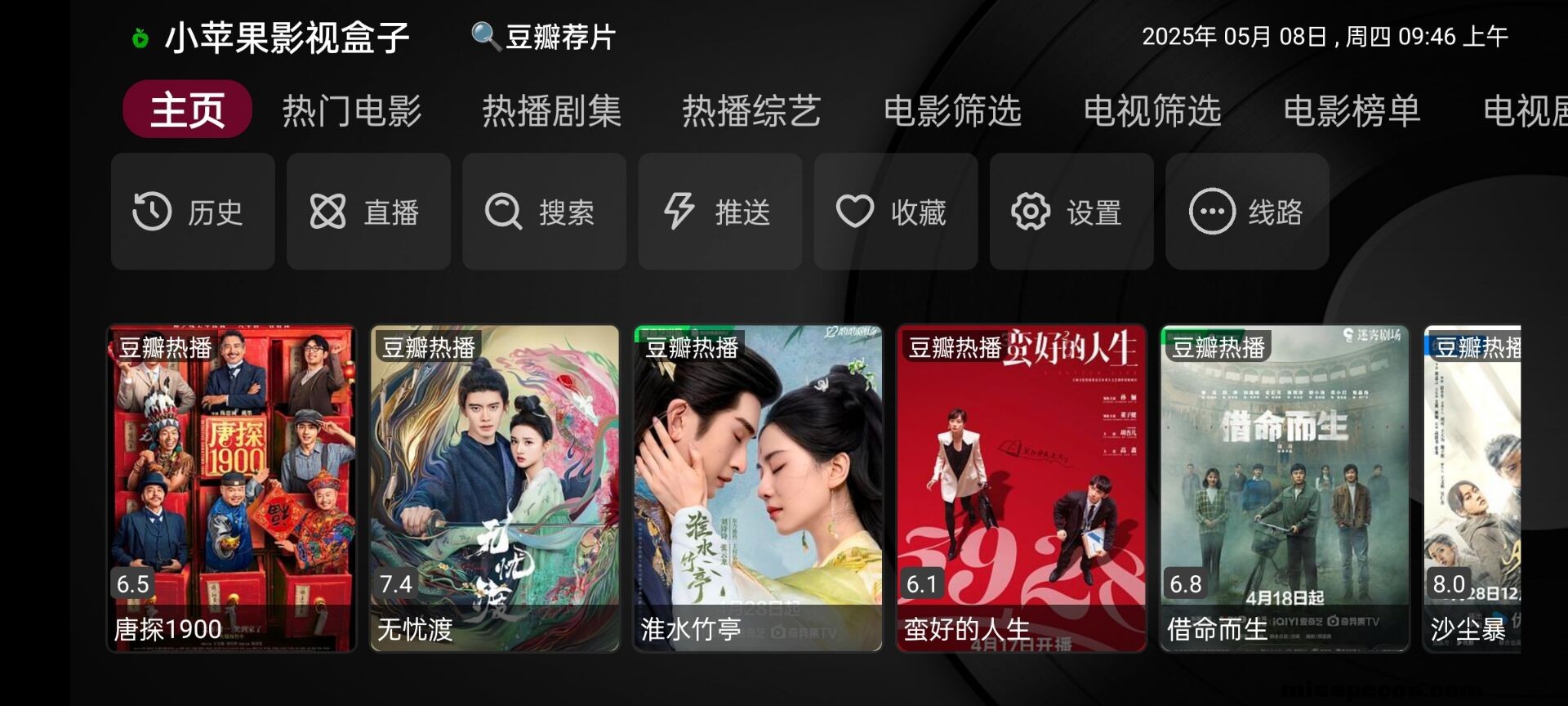
Task: Switch to the 热门电影 tab
Action: pyautogui.click(x=352, y=110)
